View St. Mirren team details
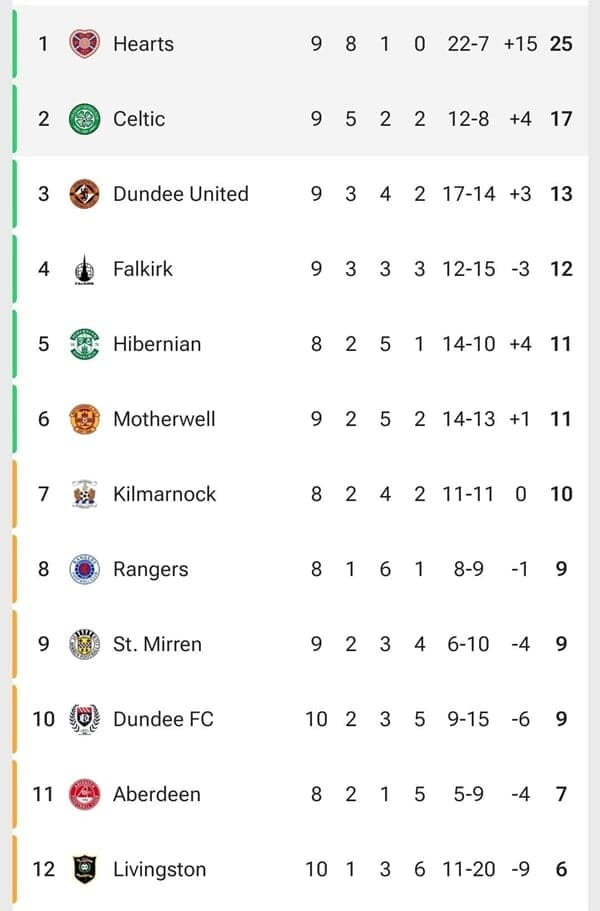600x911 pixels. (157, 644)
